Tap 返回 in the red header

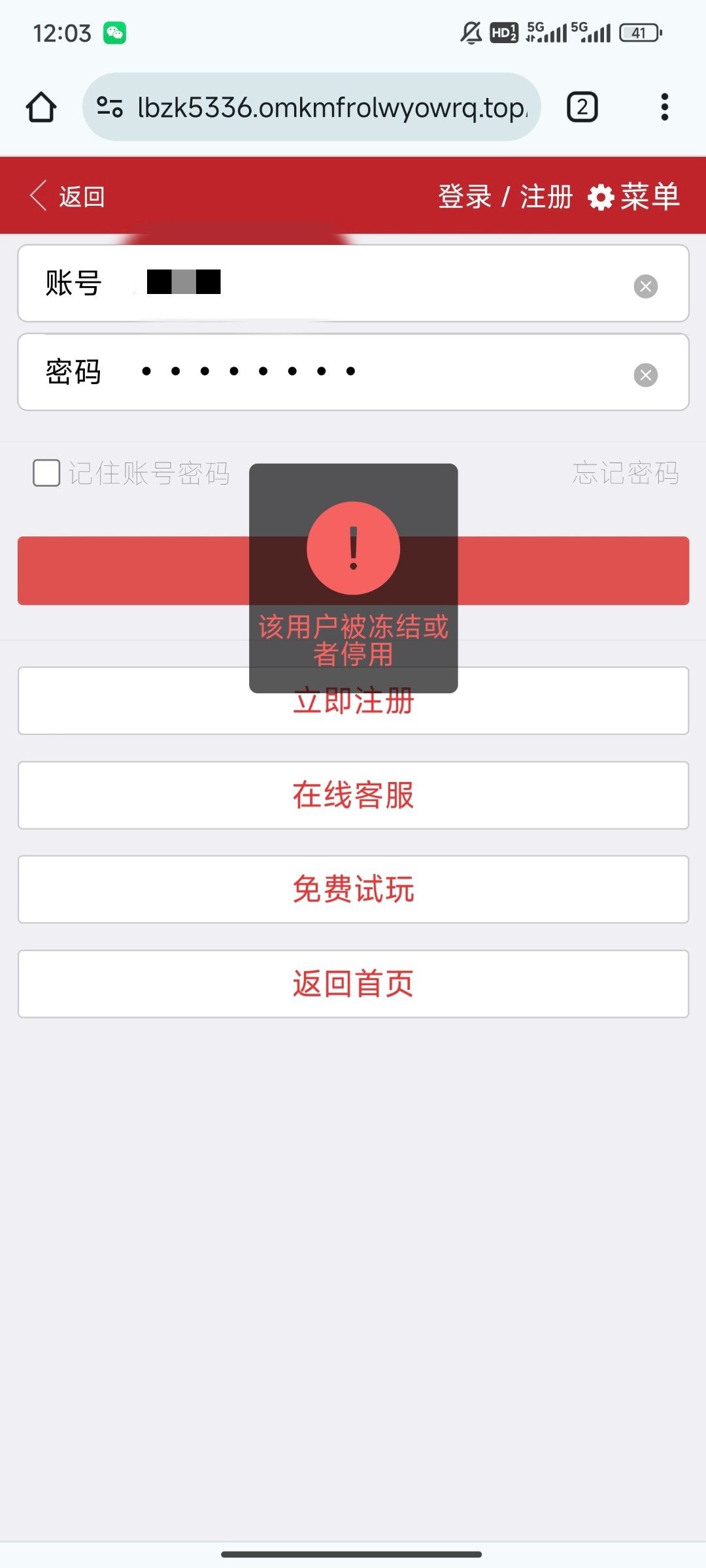[67, 196]
